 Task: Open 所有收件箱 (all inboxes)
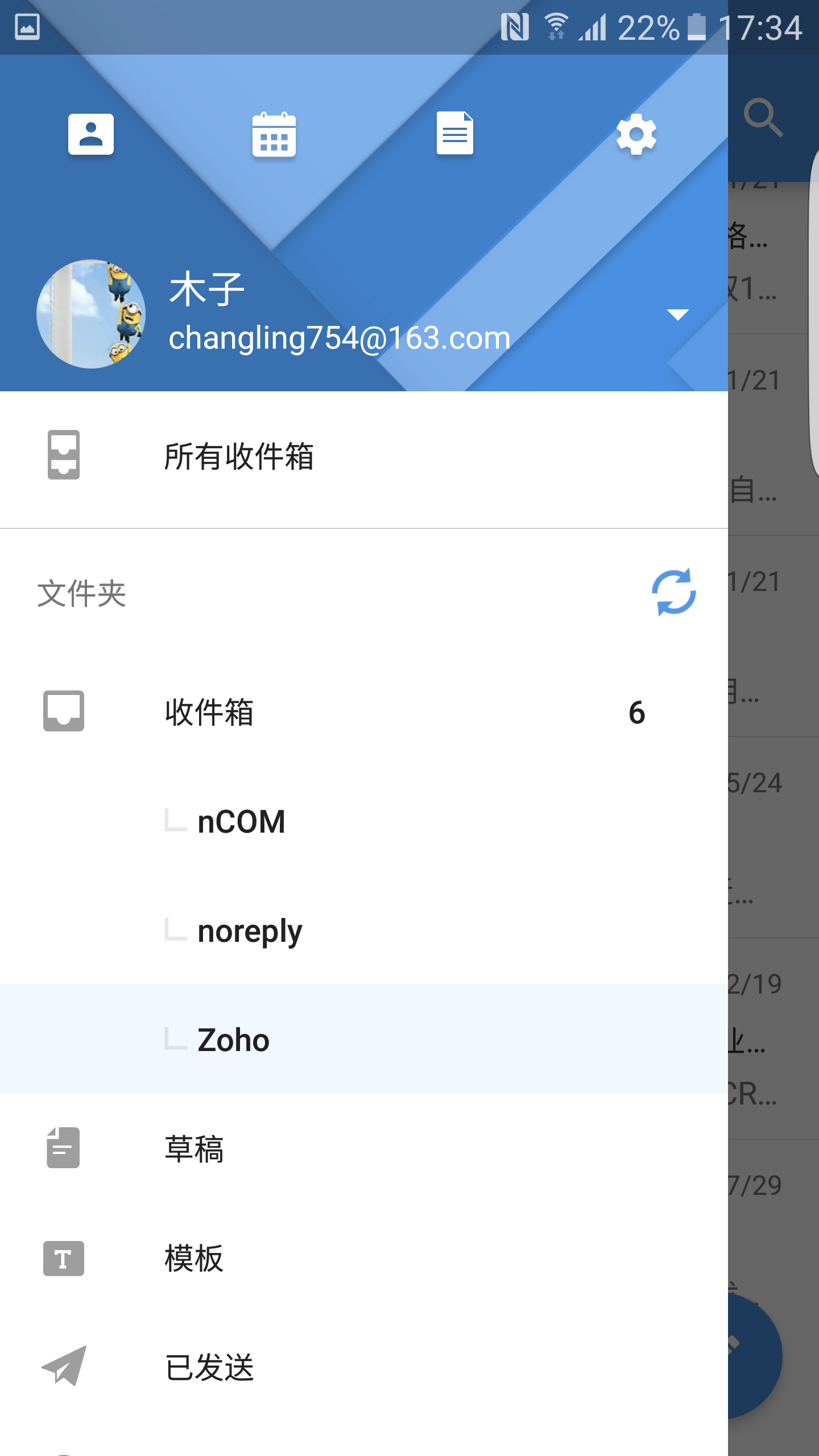point(239,456)
